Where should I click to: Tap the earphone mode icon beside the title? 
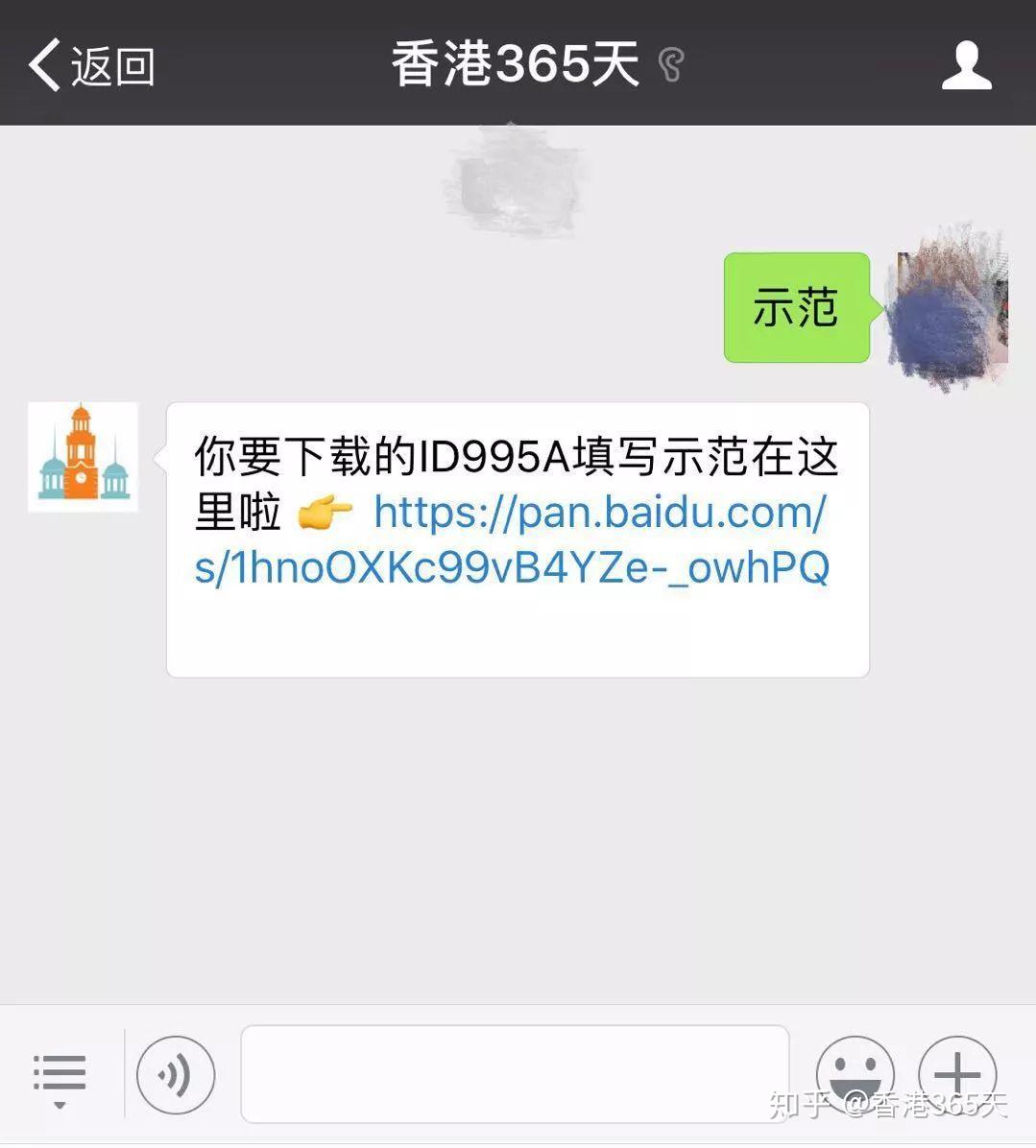(x=672, y=65)
